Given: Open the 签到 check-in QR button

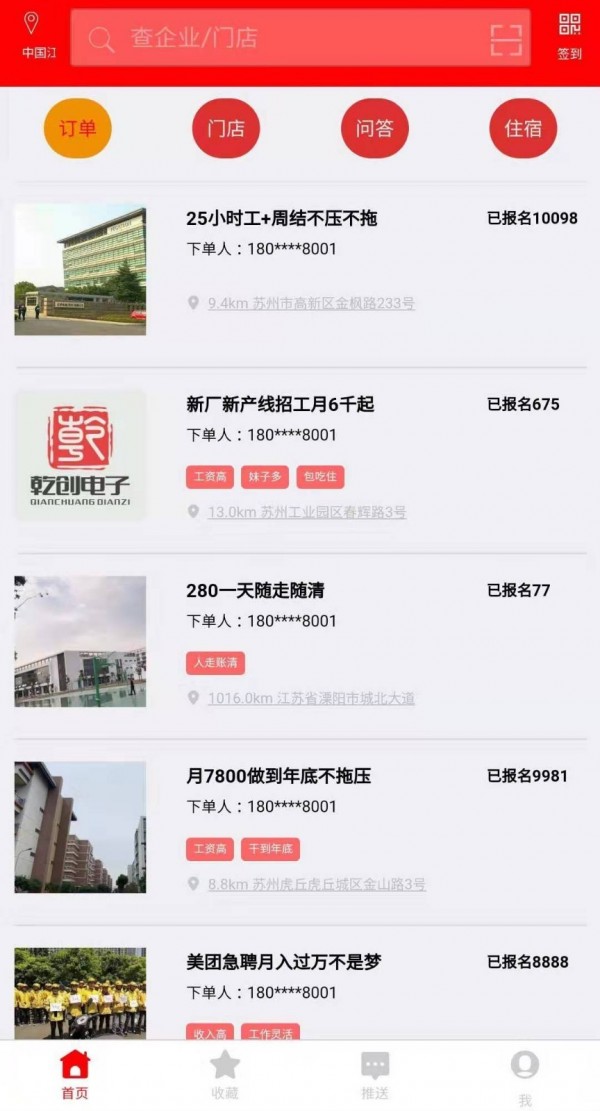Looking at the screenshot, I should pos(569,36).
